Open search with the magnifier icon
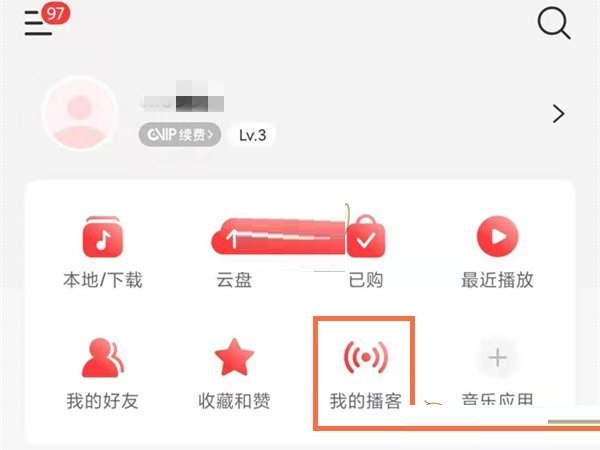600x450 pixels. 553,23
